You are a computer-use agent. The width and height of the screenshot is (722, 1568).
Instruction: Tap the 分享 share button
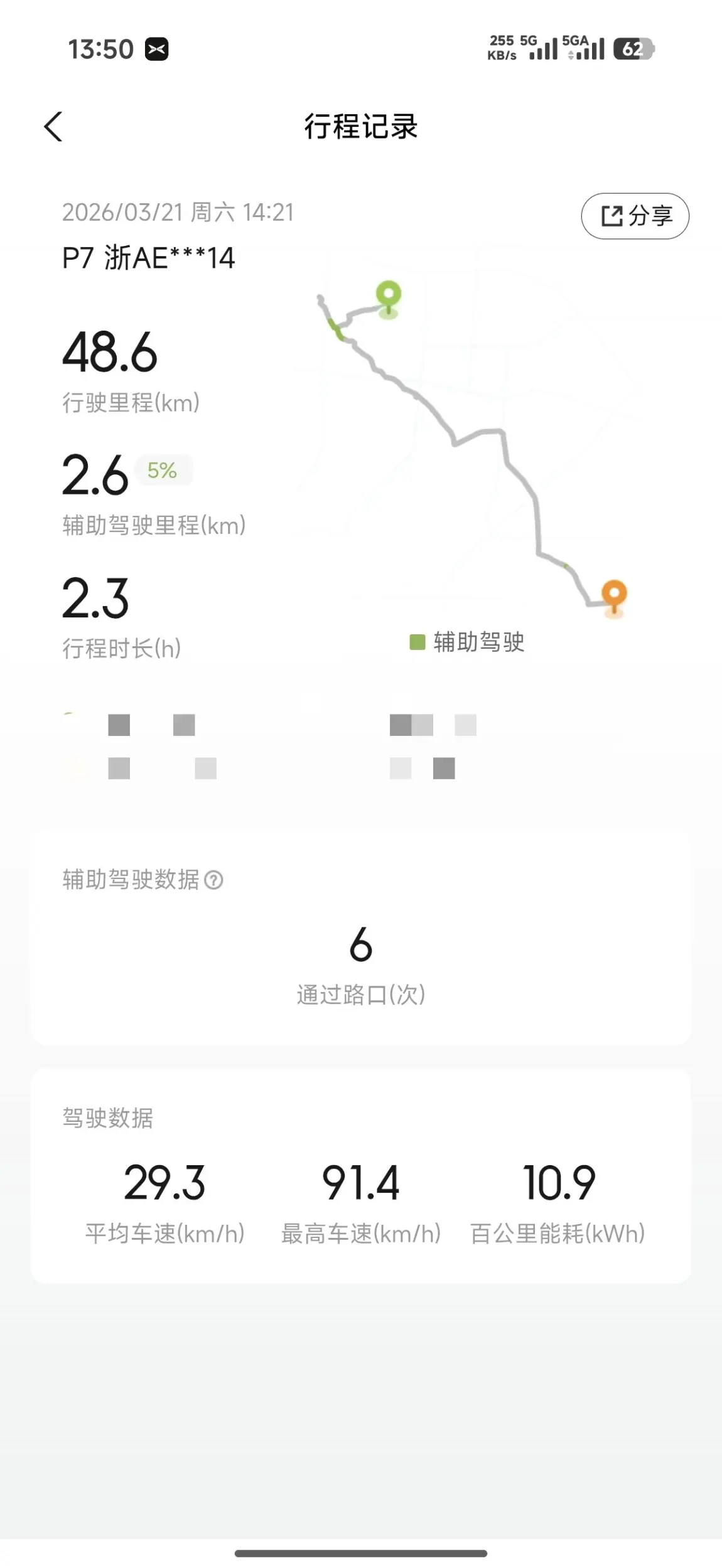[635, 216]
